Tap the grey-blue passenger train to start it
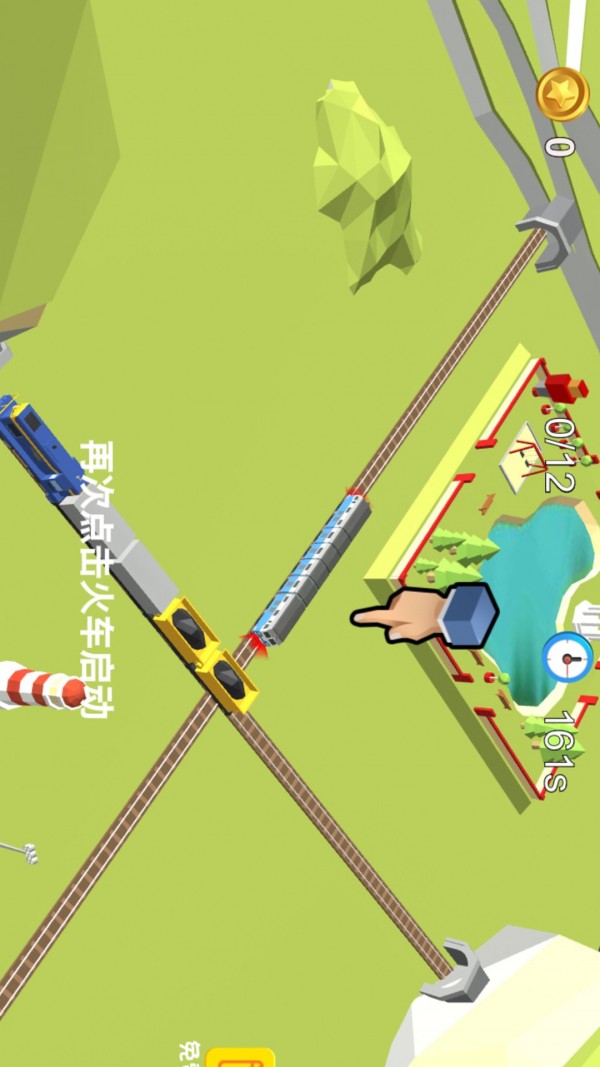 [312, 568]
